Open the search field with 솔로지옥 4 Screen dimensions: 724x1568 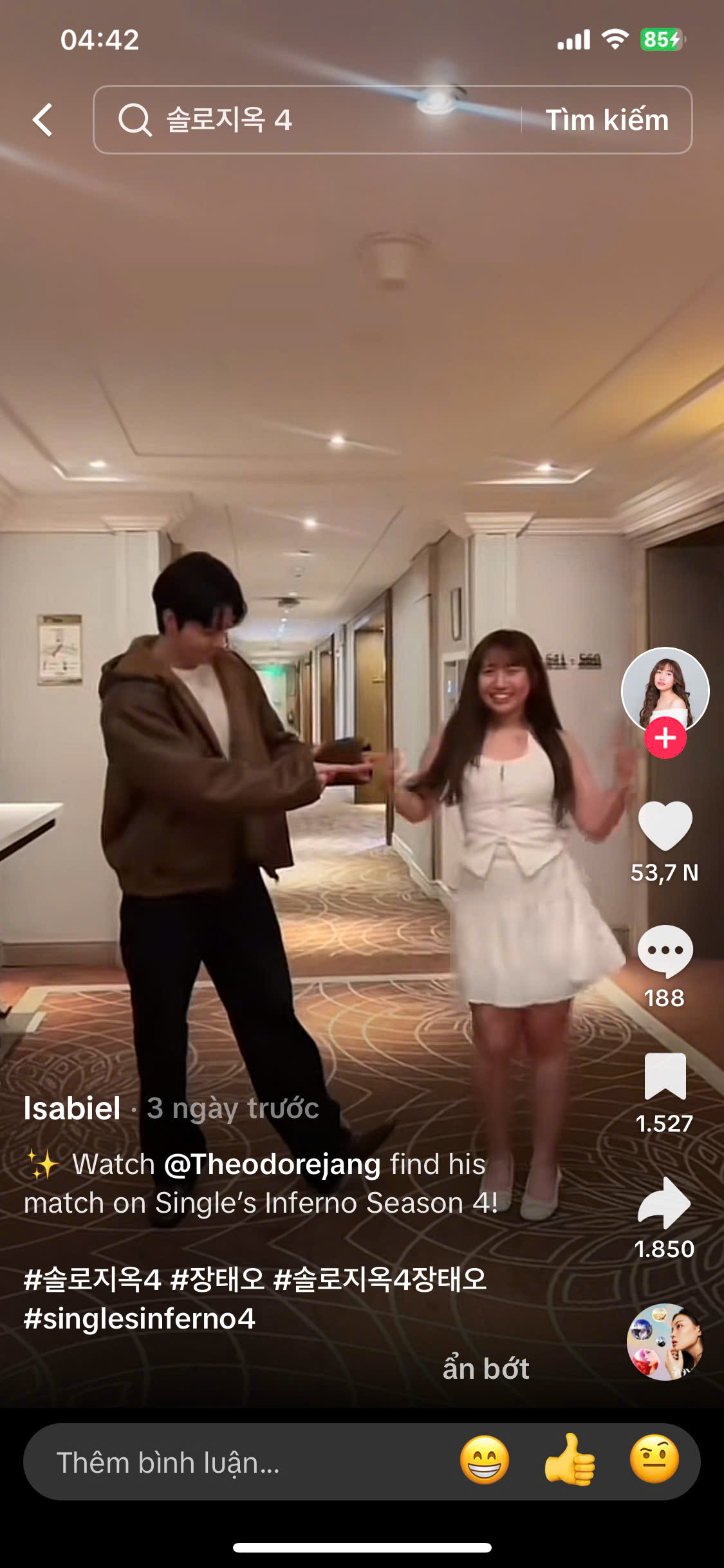coord(309,120)
